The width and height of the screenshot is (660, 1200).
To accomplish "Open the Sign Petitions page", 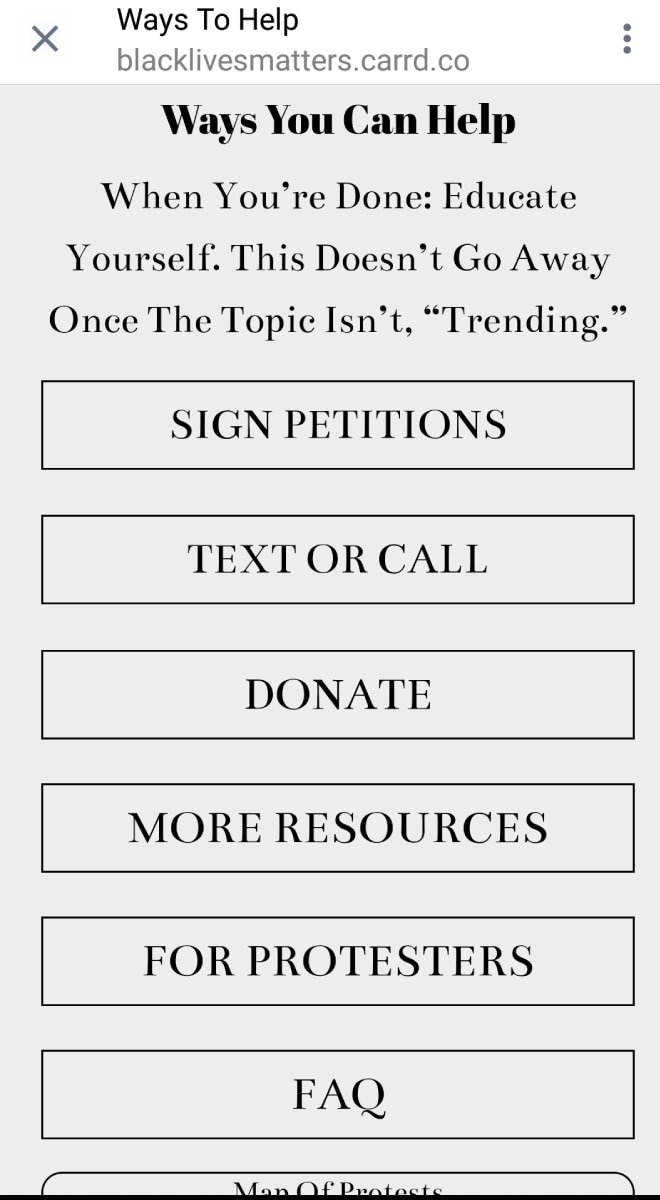I will click(x=338, y=425).
